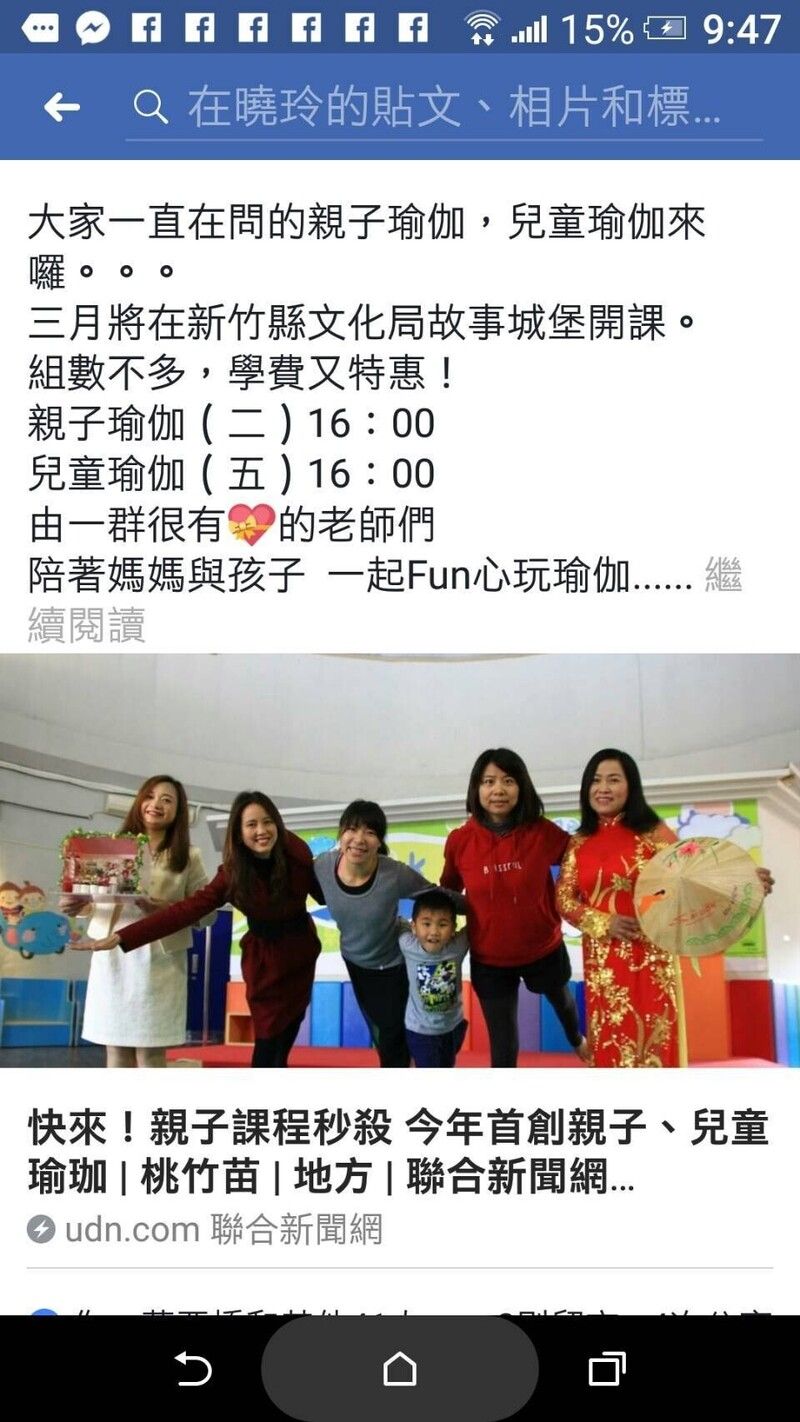Tap the search field for 曉玲's posts
800x1422 pixels.
coord(450,107)
